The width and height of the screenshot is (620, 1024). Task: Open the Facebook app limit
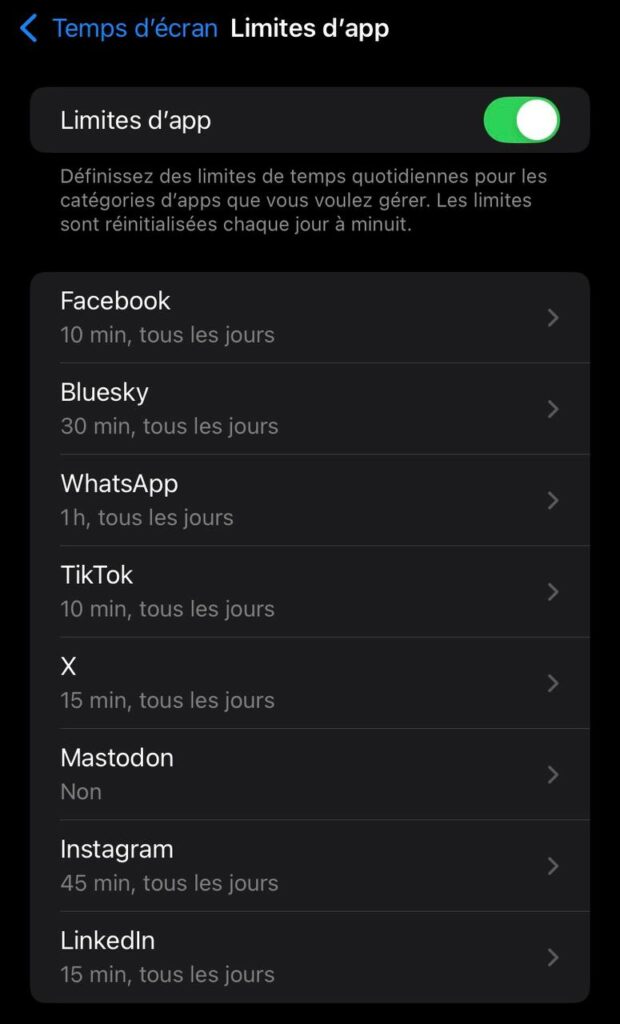click(x=310, y=317)
